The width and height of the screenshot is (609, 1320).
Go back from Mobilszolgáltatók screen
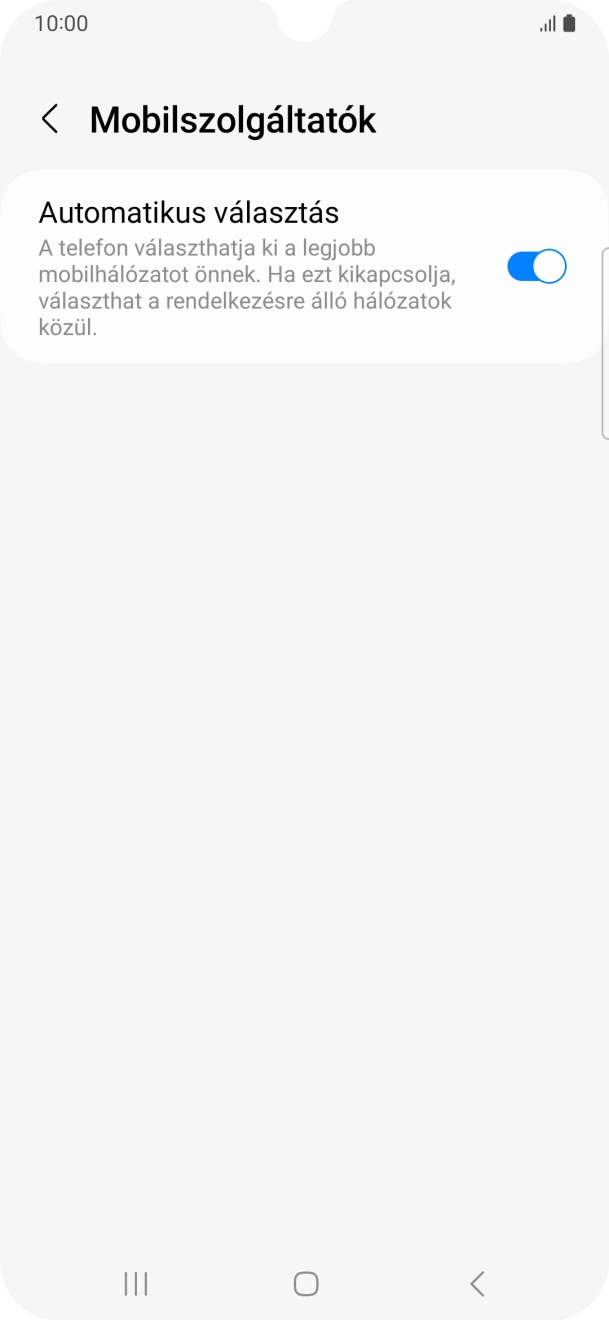pyautogui.click(x=50, y=119)
